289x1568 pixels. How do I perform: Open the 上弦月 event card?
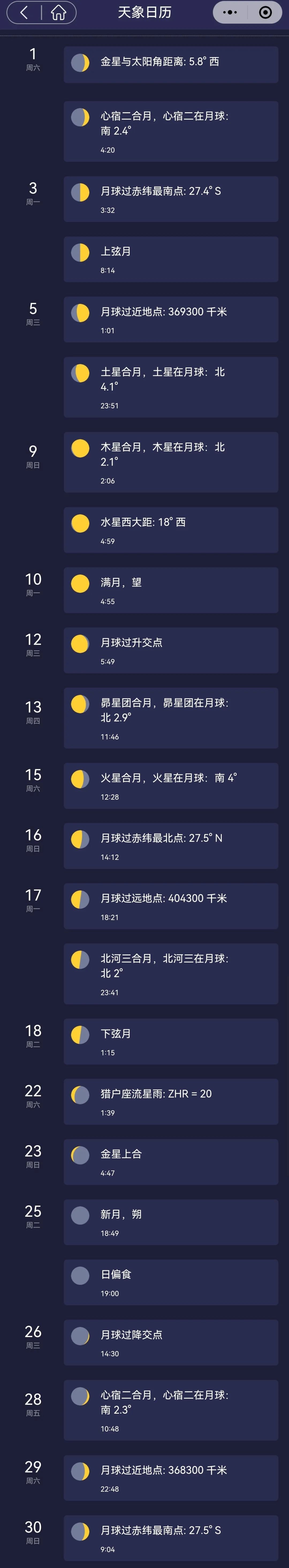click(170, 259)
